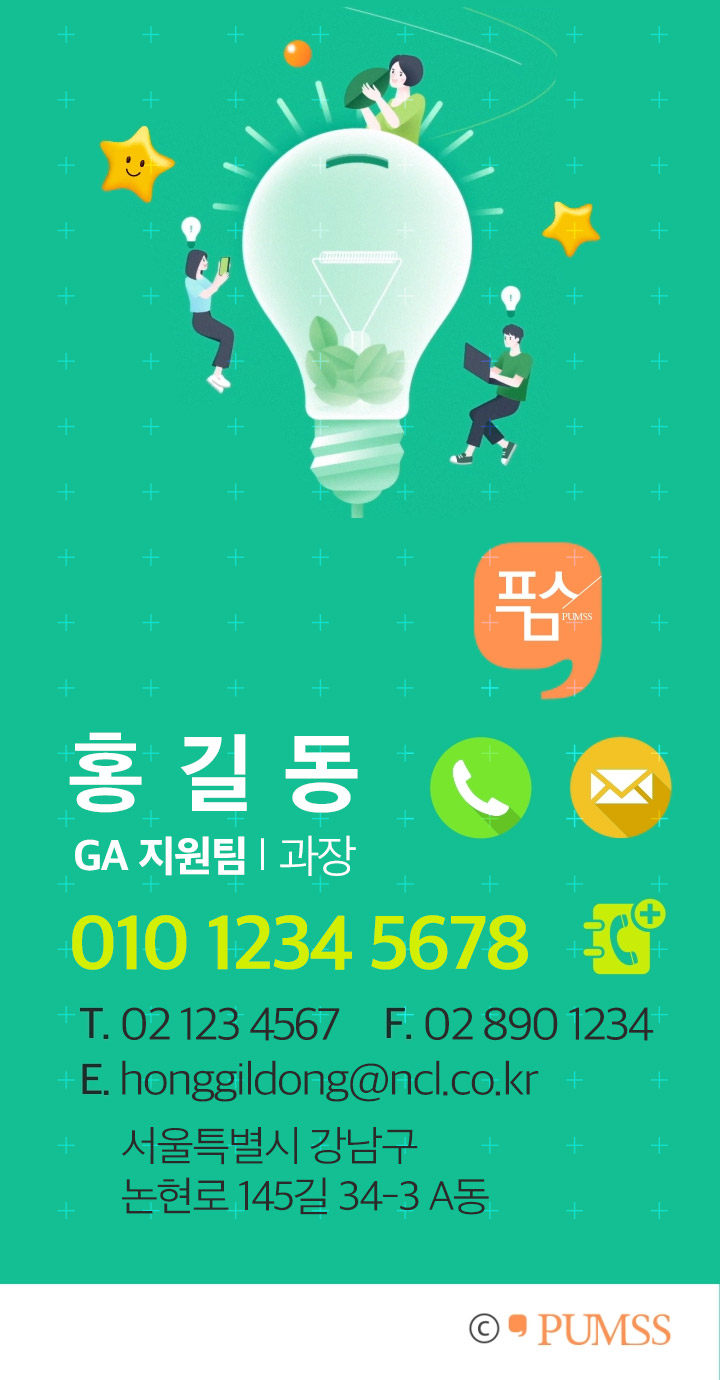
Task: Tap the yellow email envelope icon
Action: (620, 787)
